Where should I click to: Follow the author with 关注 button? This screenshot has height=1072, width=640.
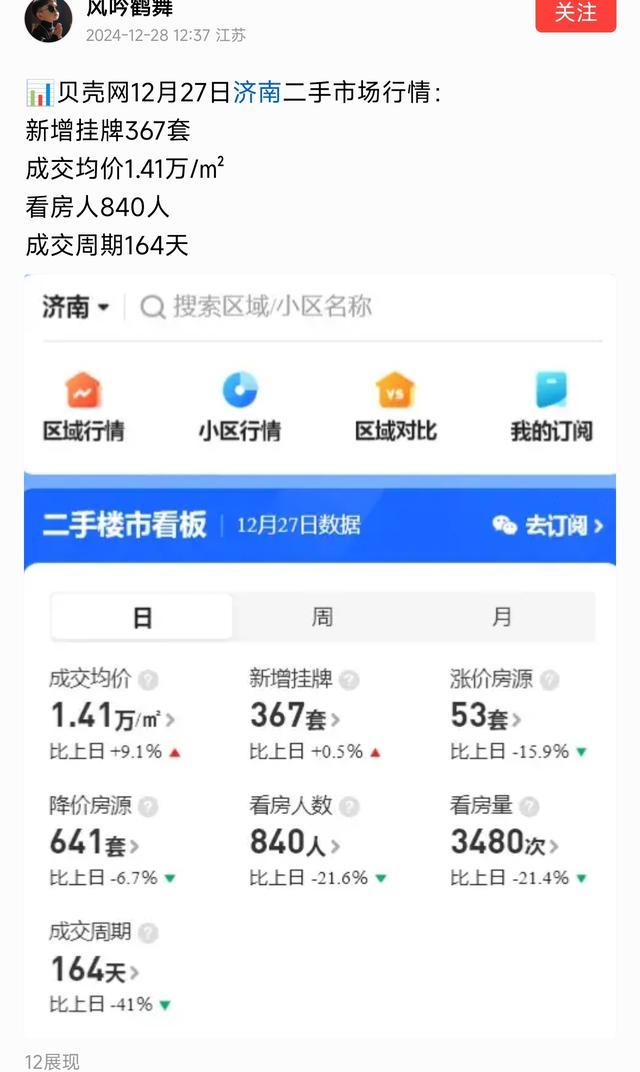[575, 14]
